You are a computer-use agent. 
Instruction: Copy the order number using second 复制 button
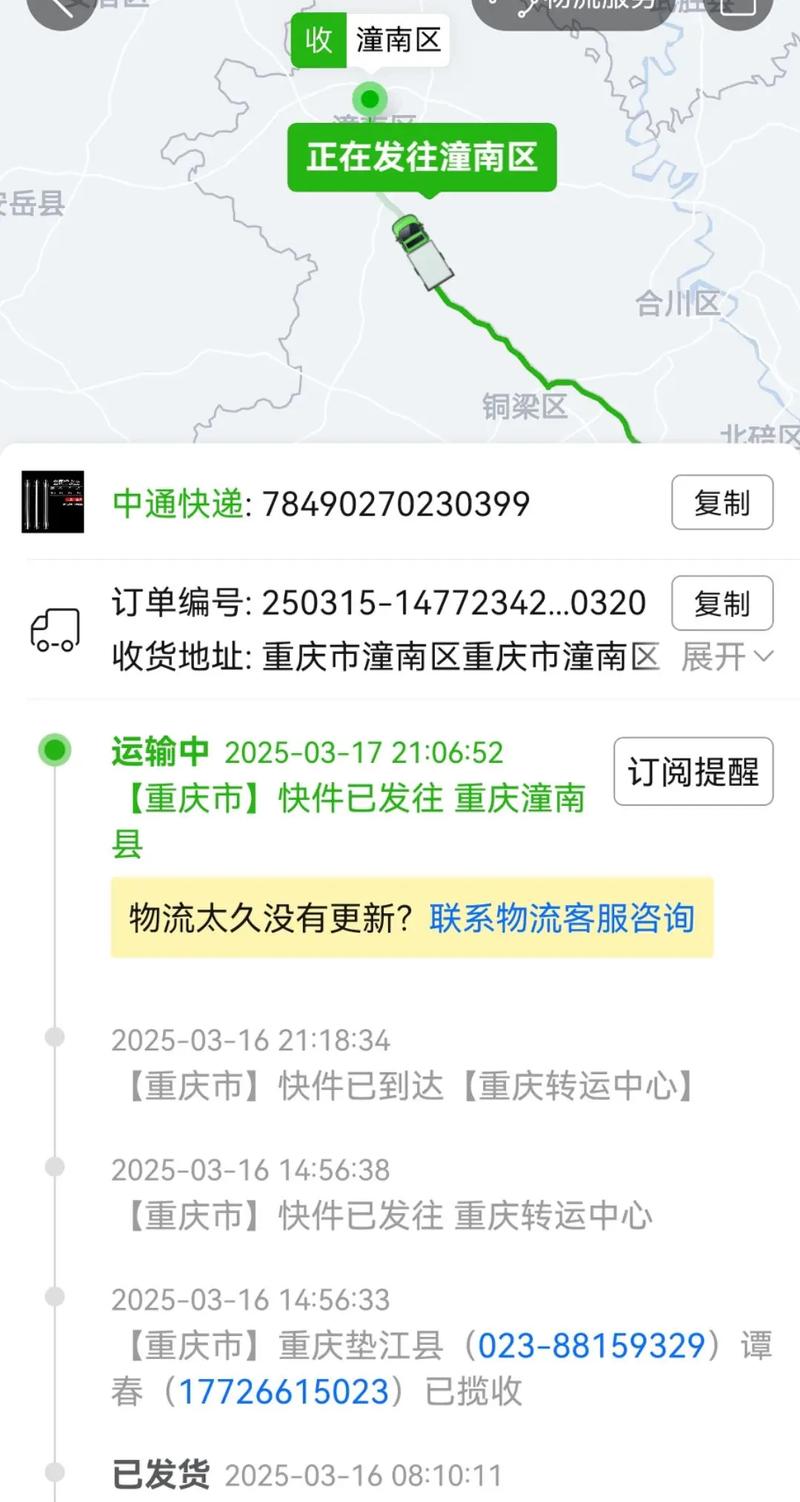point(722,604)
